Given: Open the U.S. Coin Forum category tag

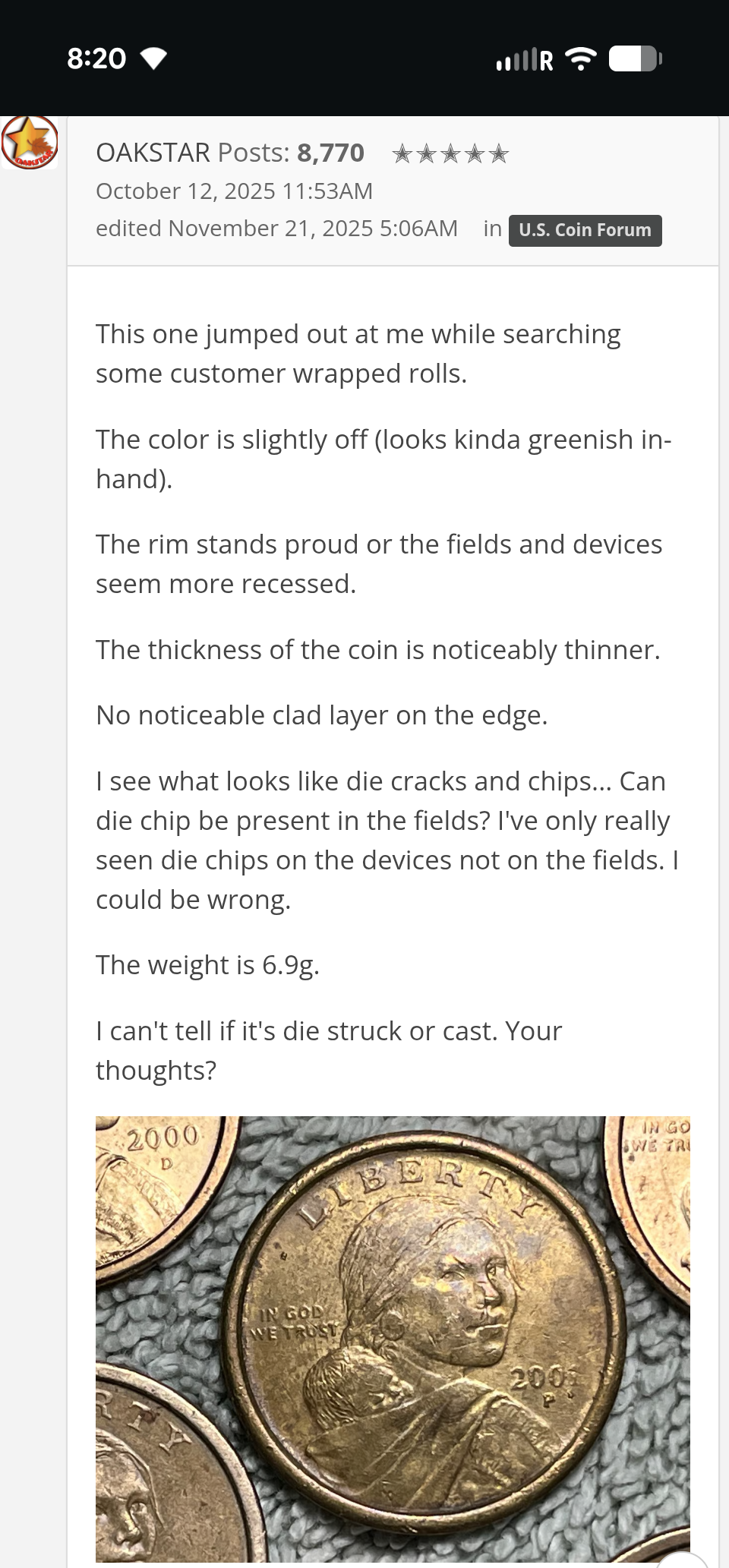Looking at the screenshot, I should [x=585, y=230].
